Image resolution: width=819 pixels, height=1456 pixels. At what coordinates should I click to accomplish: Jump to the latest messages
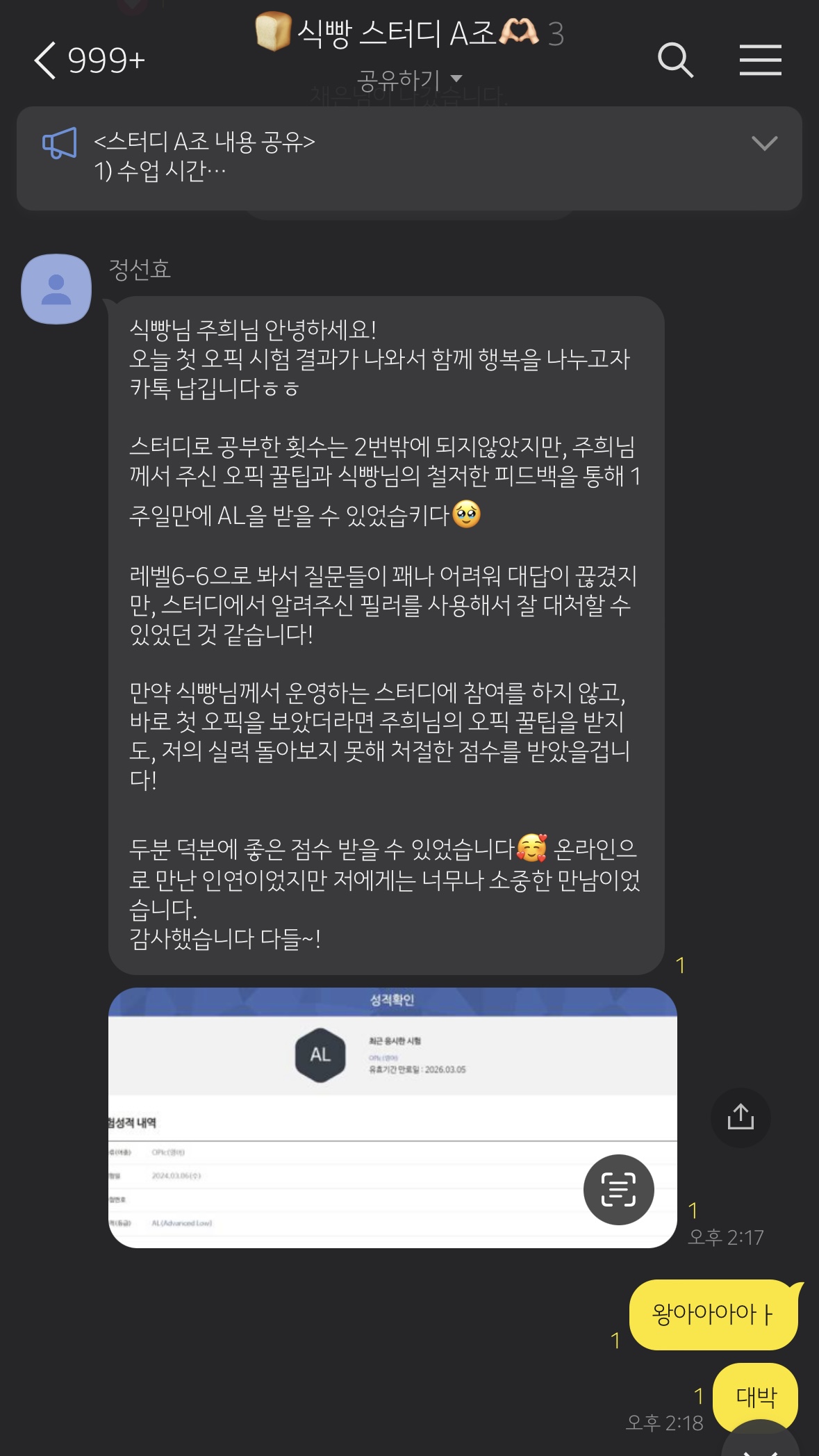[x=761, y=1442]
